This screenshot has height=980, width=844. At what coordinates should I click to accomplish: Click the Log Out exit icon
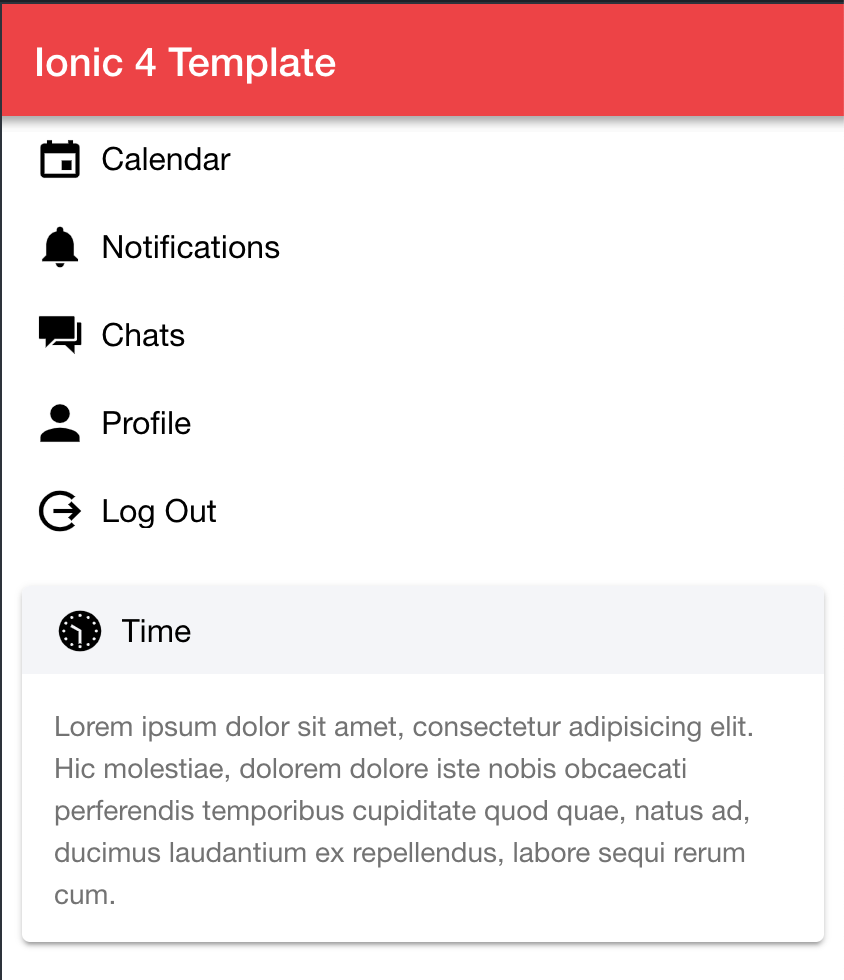59,511
